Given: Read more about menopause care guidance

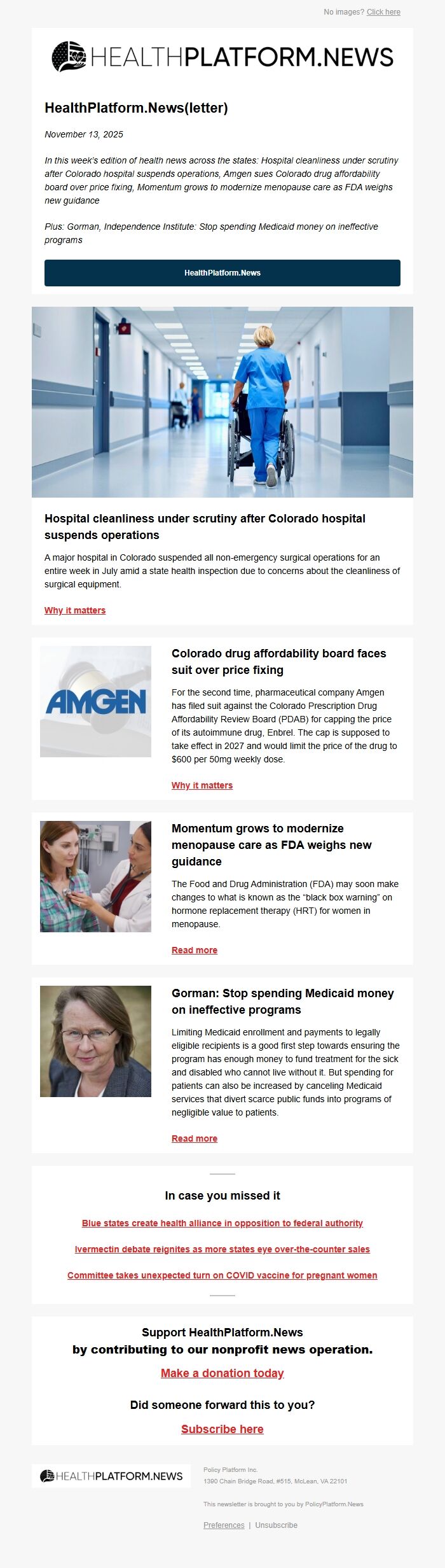Looking at the screenshot, I should coord(195,950).
